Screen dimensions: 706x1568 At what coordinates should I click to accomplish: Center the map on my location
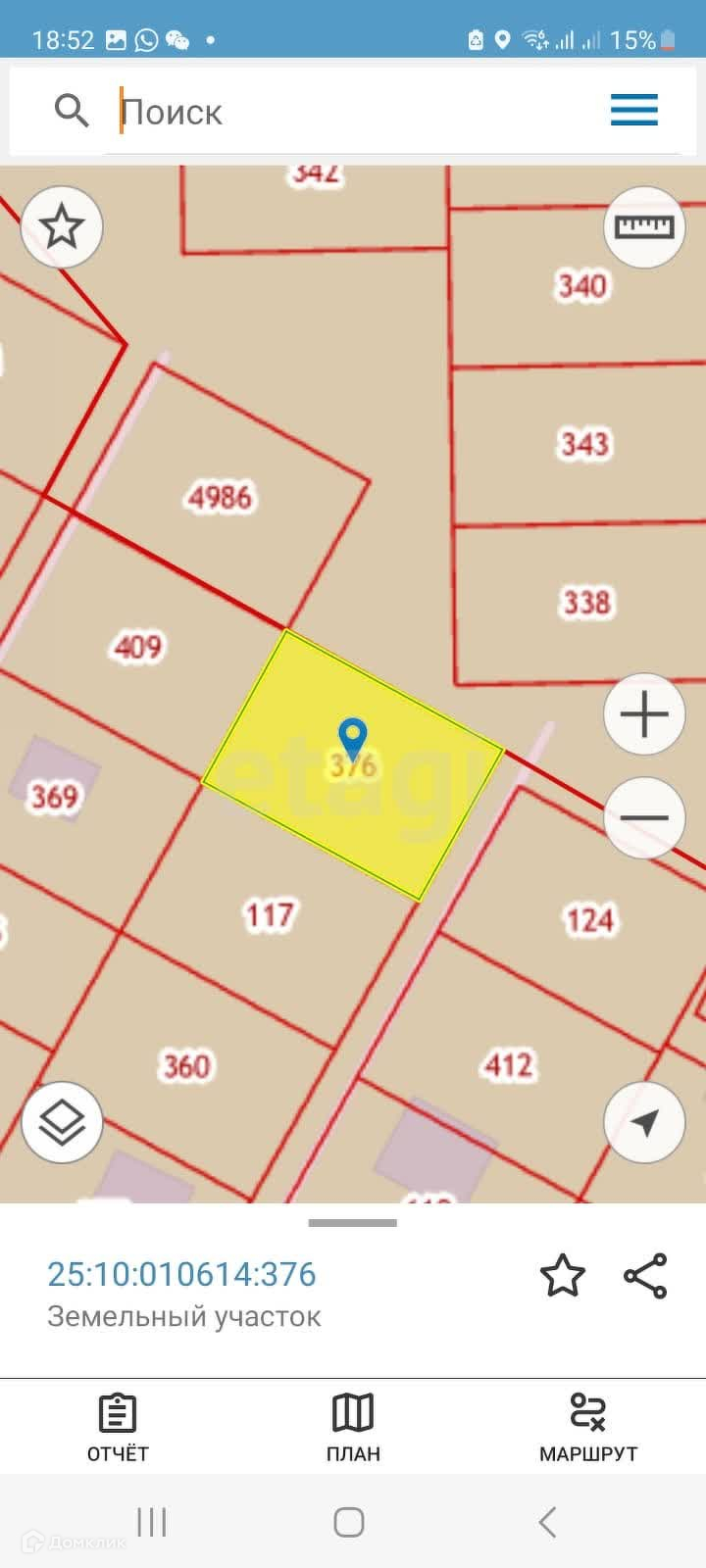click(x=644, y=1122)
